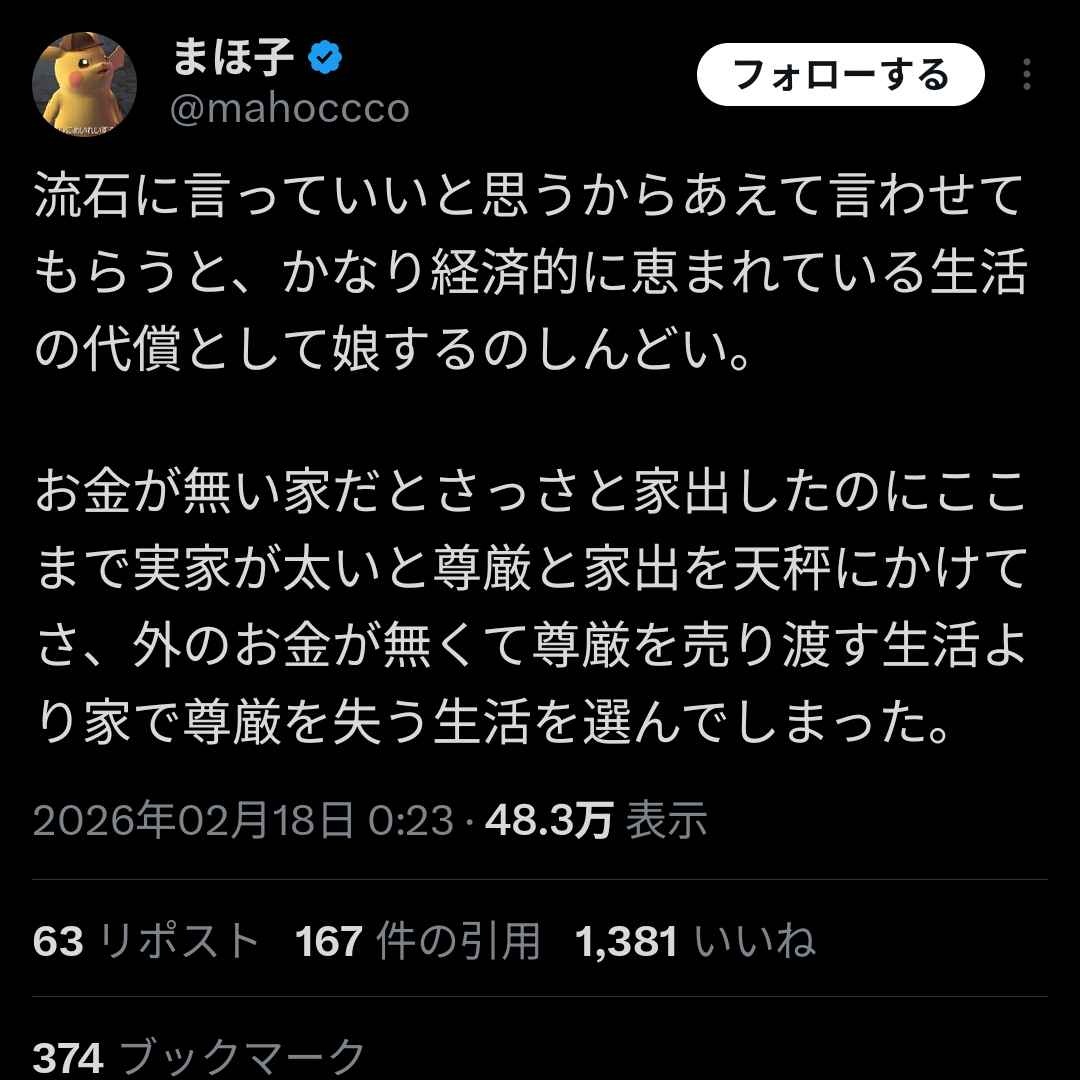
Task: Open the @mahoccco profile link
Action: pyautogui.click(x=290, y=108)
